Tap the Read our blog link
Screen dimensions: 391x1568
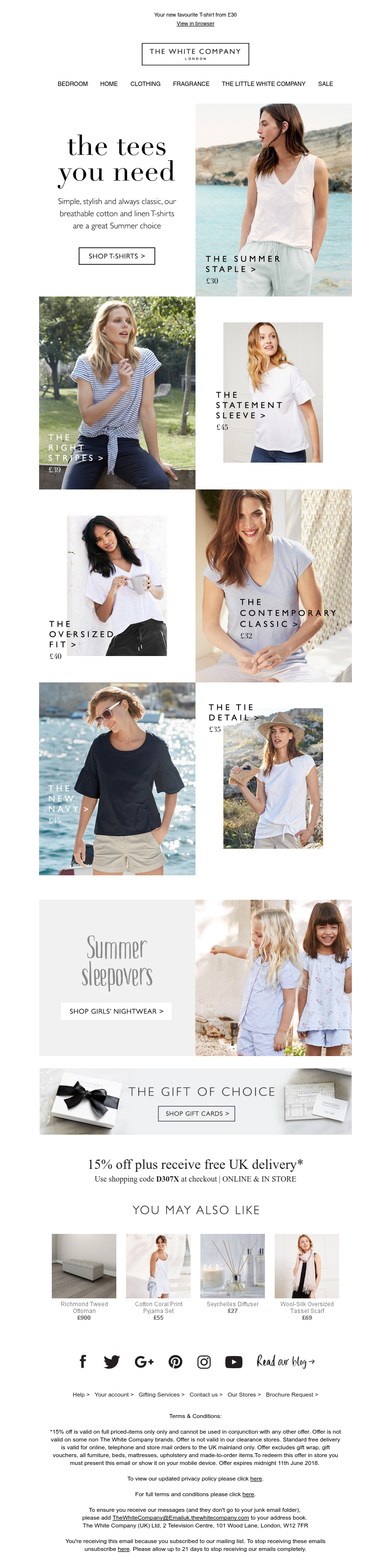pyautogui.click(x=285, y=1362)
